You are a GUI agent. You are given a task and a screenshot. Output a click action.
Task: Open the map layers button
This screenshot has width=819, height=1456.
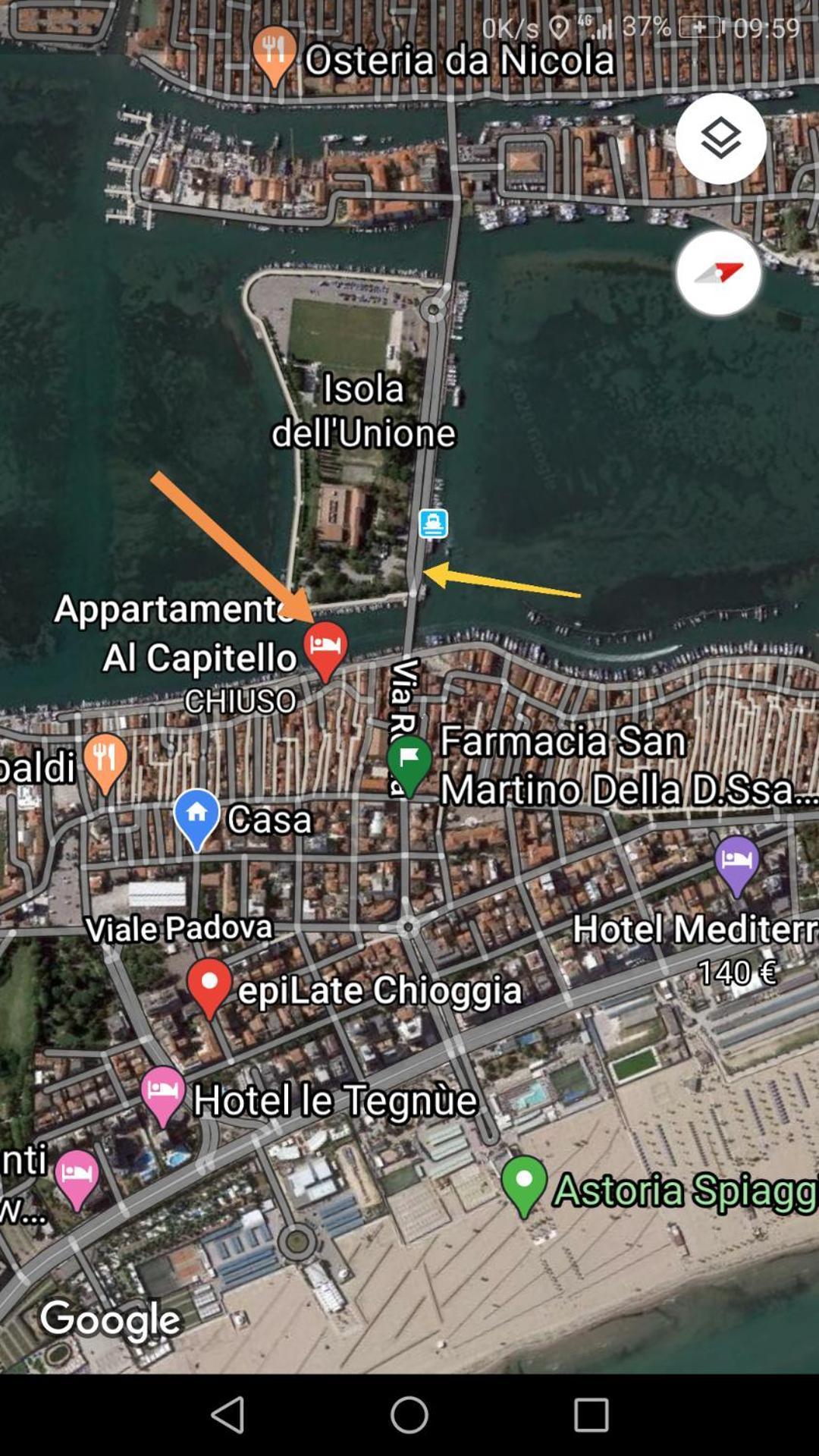pyautogui.click(x=720, y=139)
